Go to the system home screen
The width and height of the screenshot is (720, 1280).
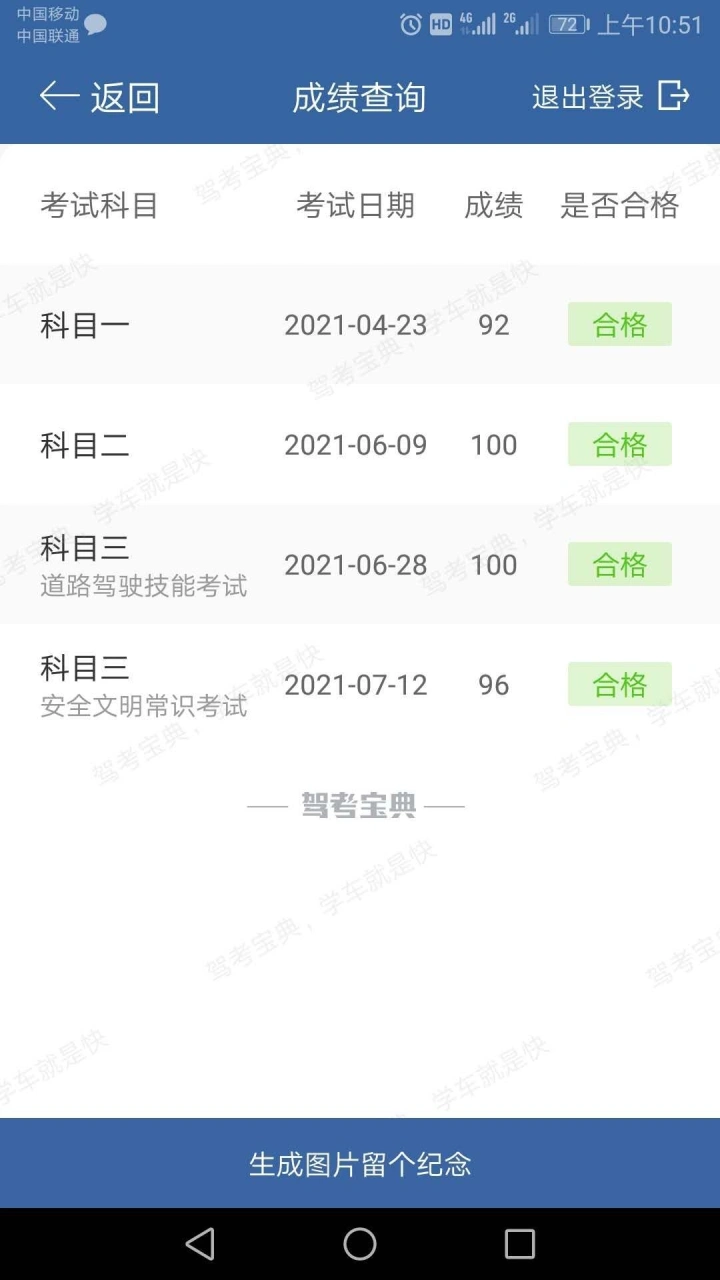click(360, 1244)
